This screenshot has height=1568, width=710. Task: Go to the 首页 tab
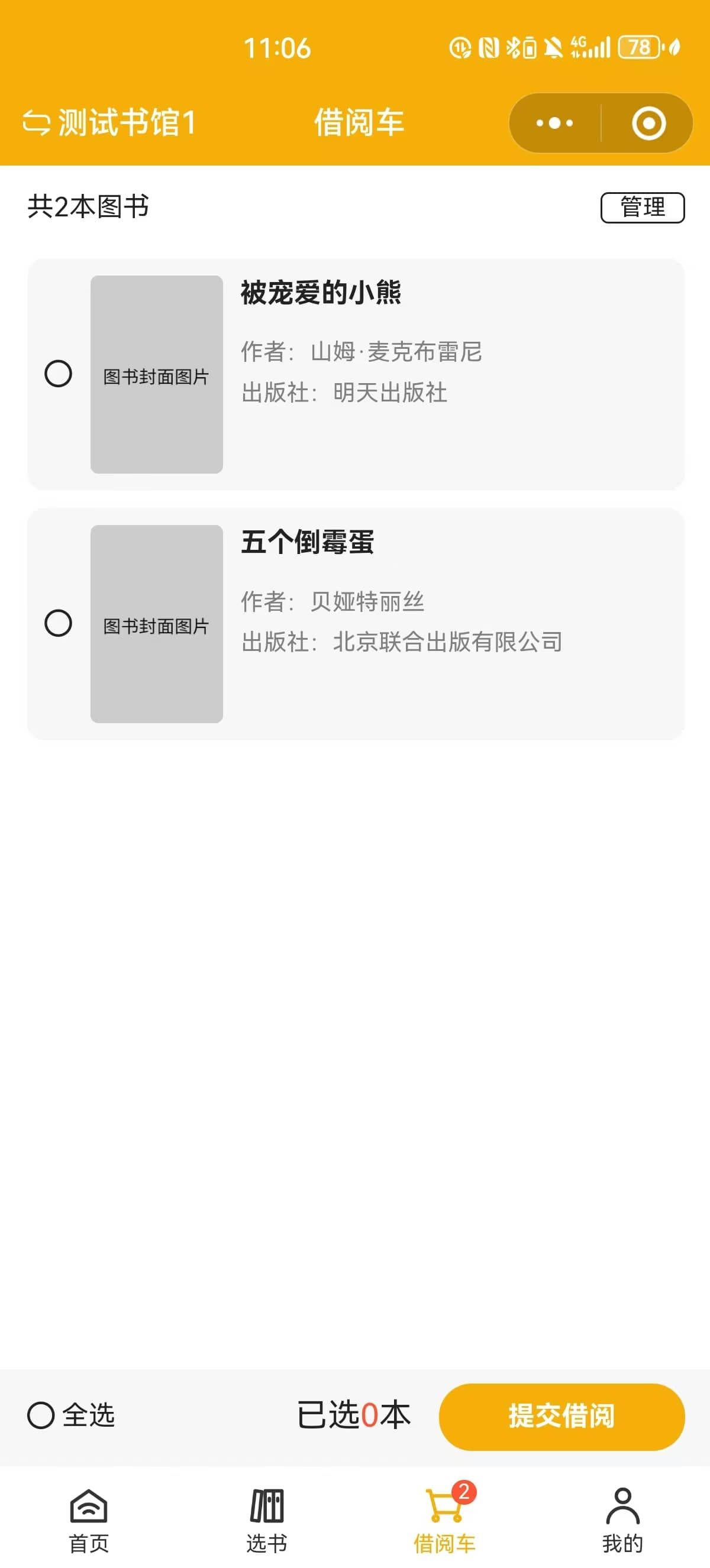coord(89,1520)
